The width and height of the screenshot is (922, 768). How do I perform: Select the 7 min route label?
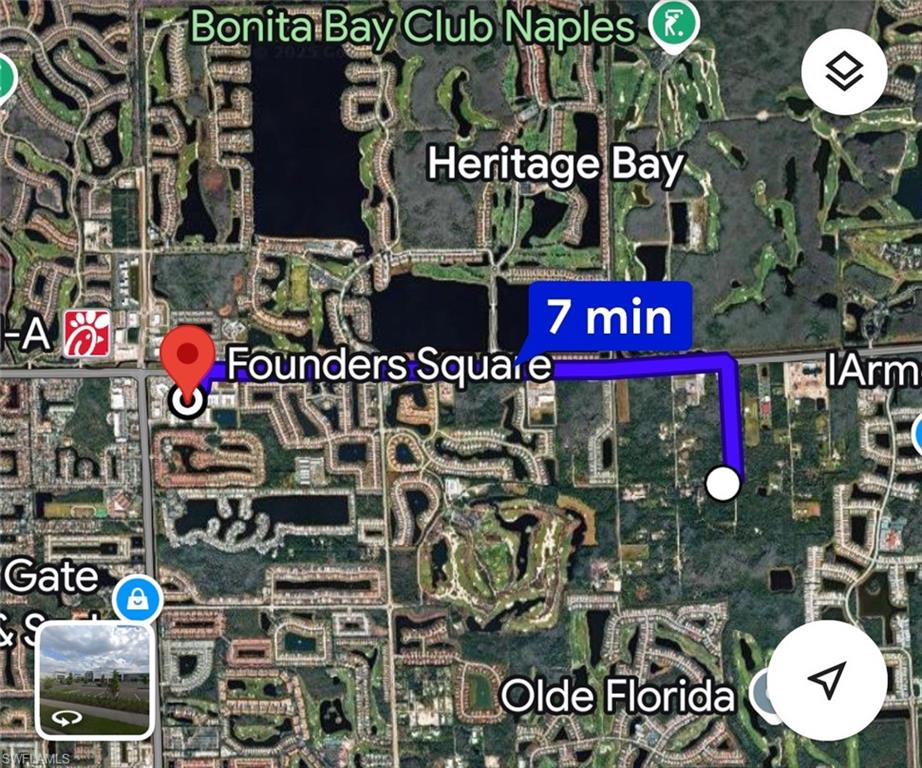(608, 317)
